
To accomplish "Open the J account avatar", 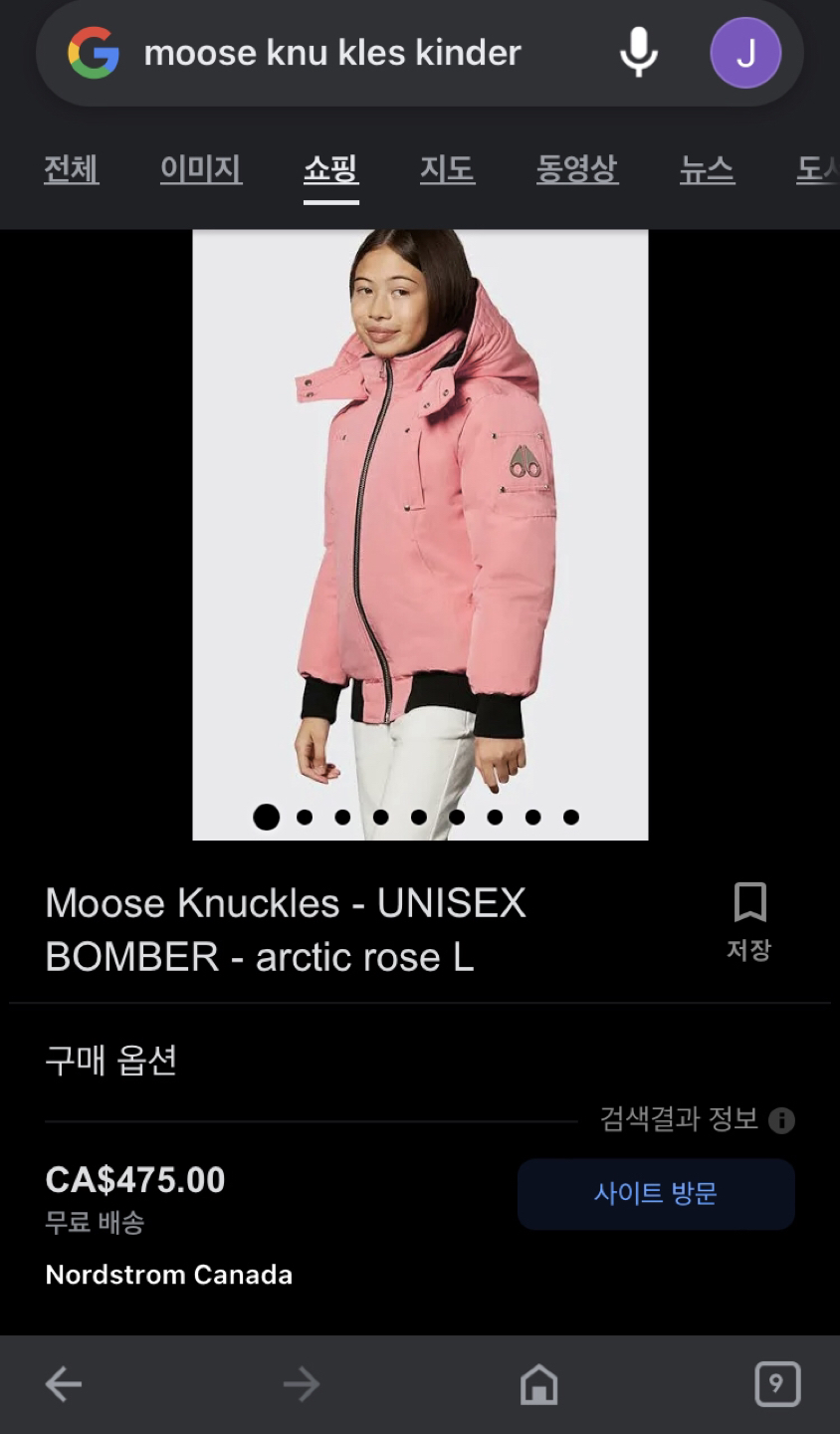I will 744,53.
